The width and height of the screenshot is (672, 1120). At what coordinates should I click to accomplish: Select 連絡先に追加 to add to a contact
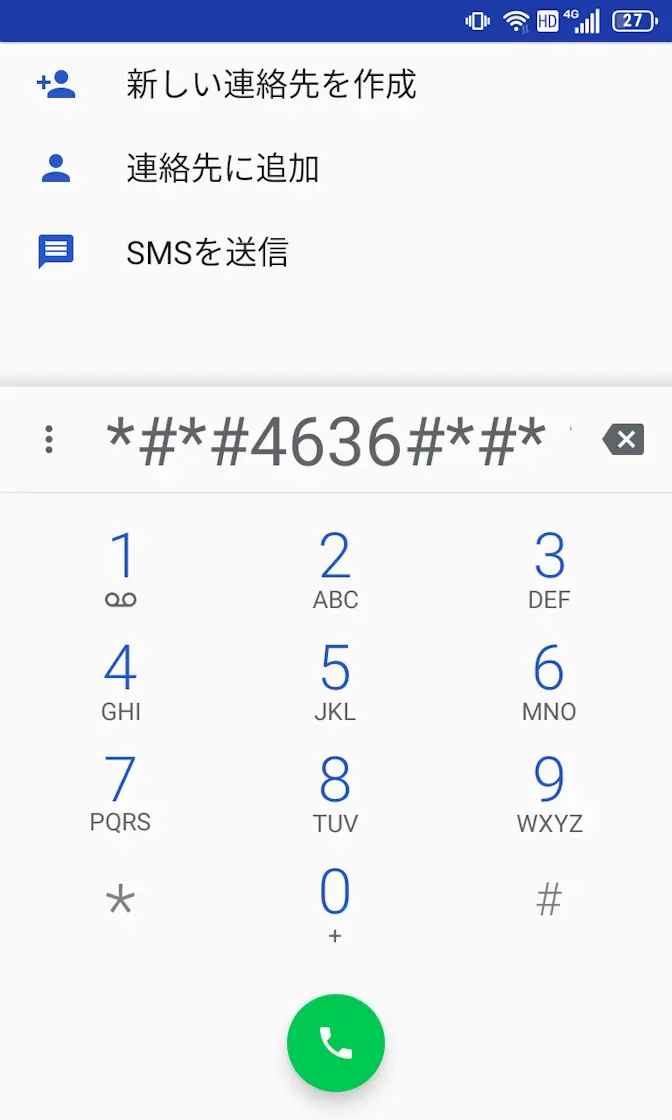coord(222,168)
